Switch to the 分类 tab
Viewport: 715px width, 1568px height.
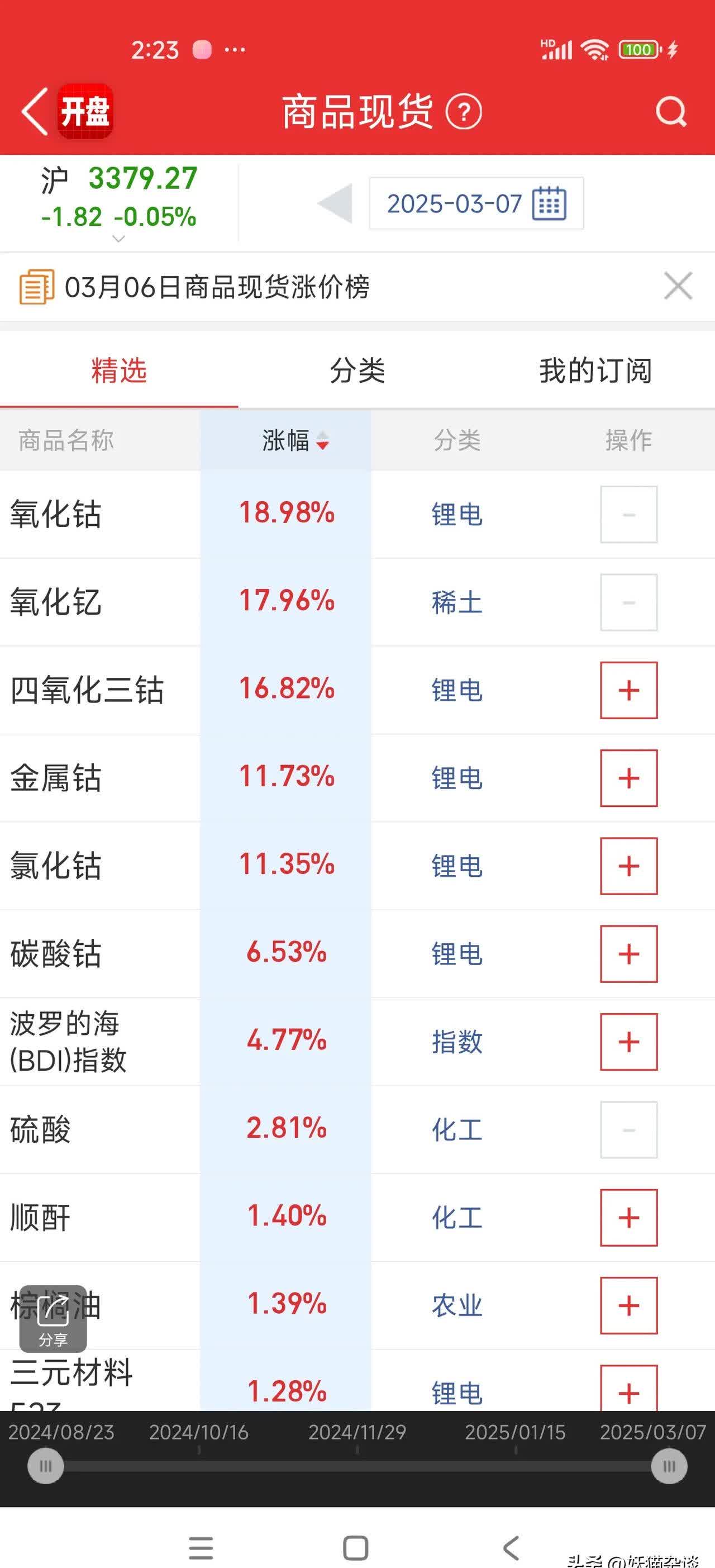[357, 370]
